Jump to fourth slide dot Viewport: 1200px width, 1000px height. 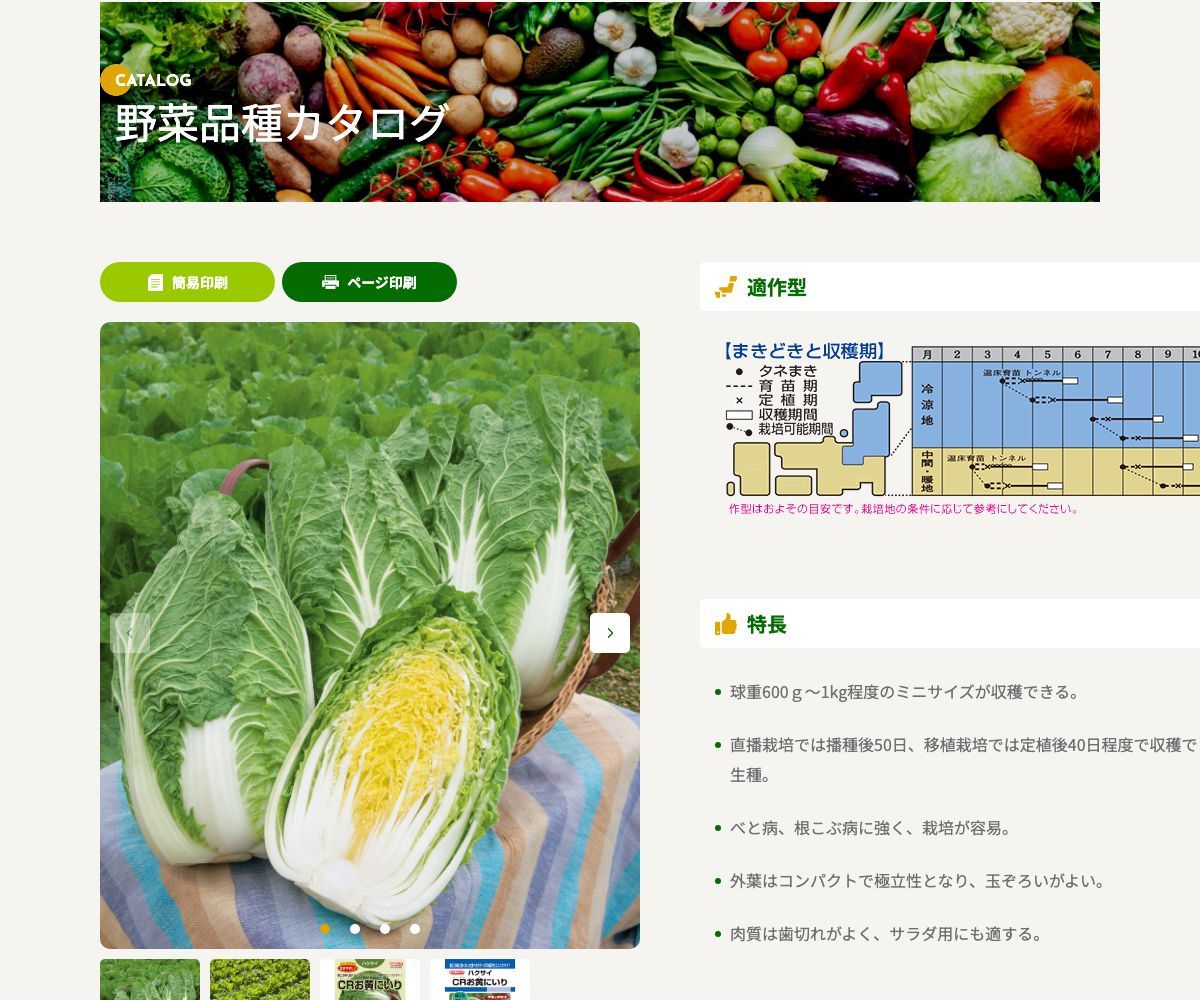click(415, 929)
